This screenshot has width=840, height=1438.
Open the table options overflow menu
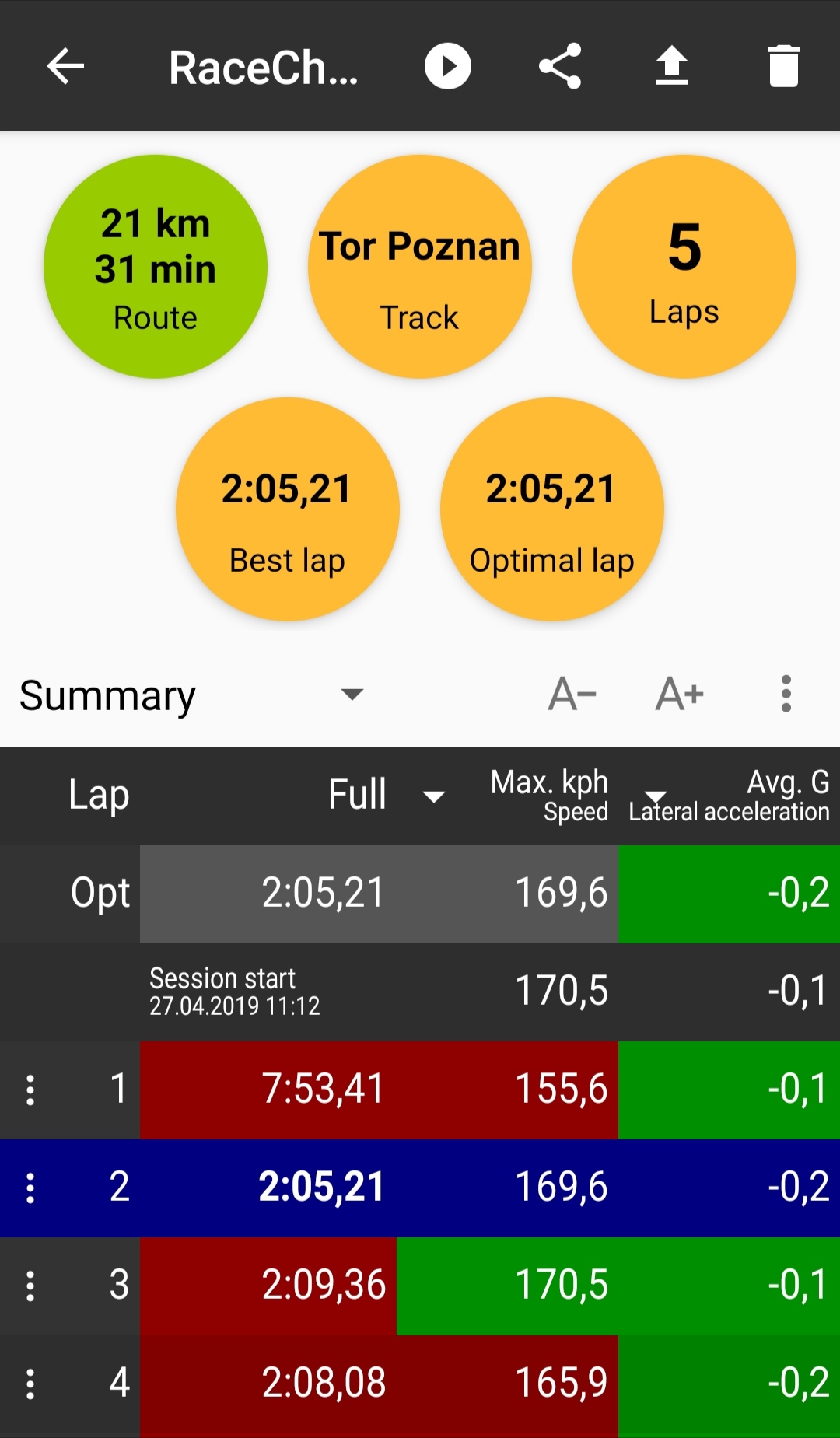tap(786, 694)
